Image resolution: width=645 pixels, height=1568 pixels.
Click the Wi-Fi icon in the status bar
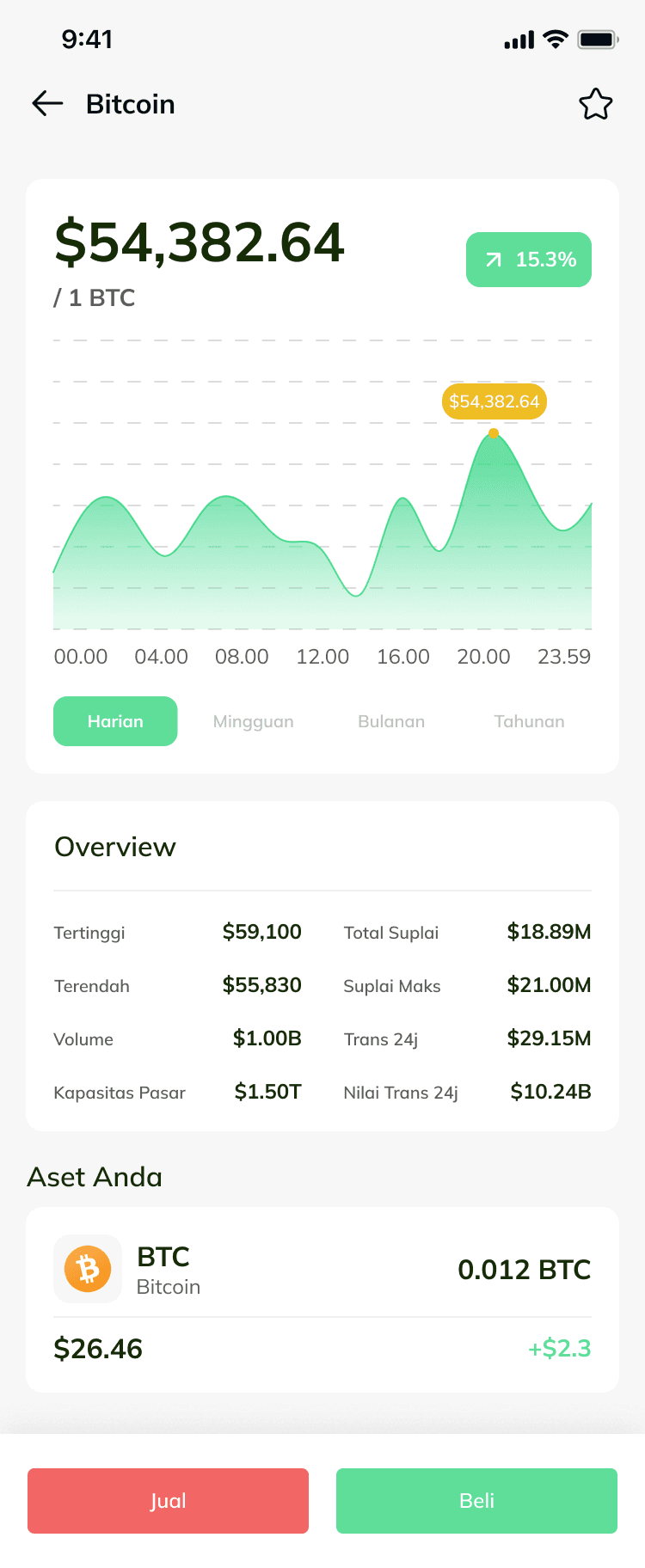point(555,38)
